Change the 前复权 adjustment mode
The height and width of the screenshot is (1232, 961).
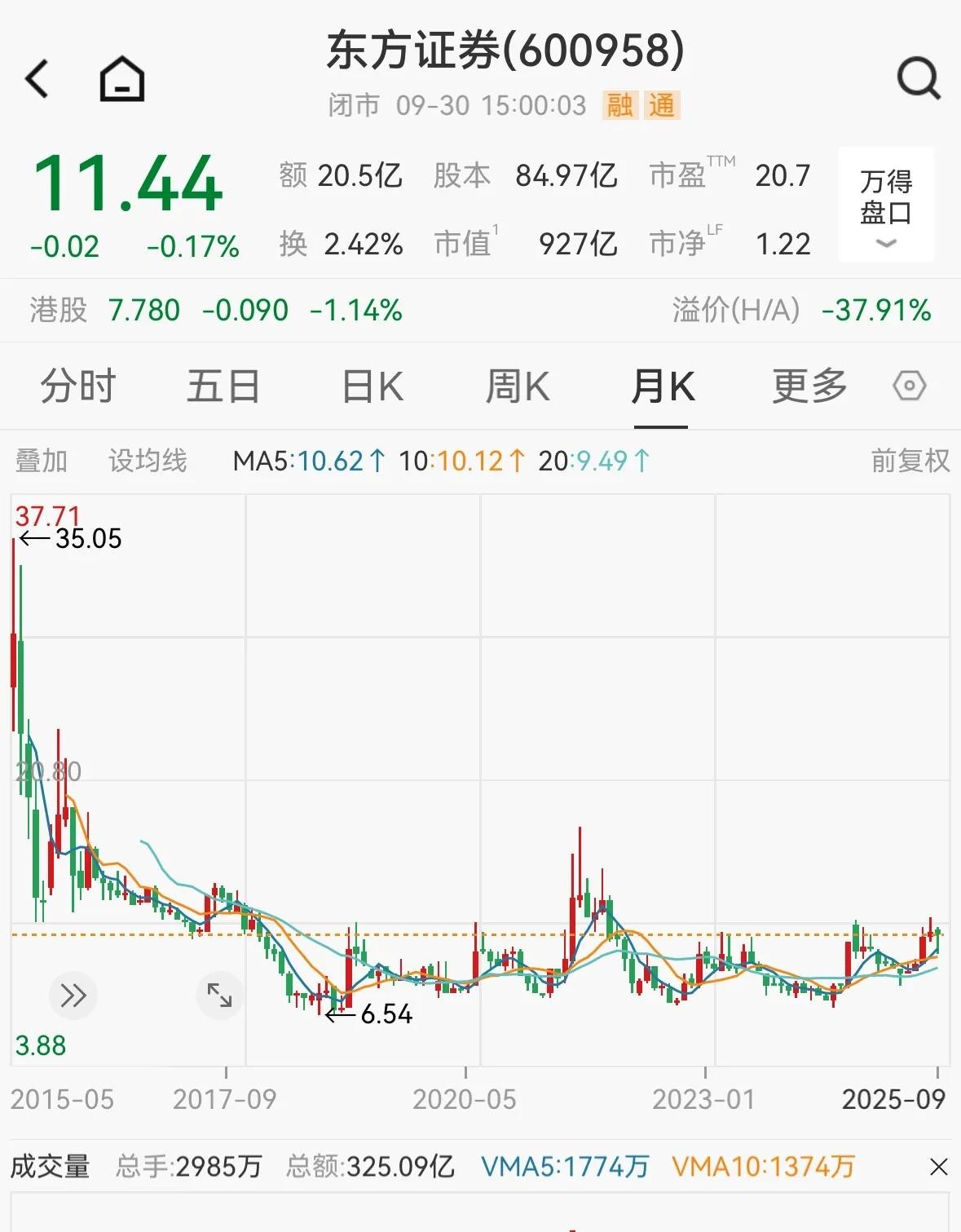[x=910, y=461]
